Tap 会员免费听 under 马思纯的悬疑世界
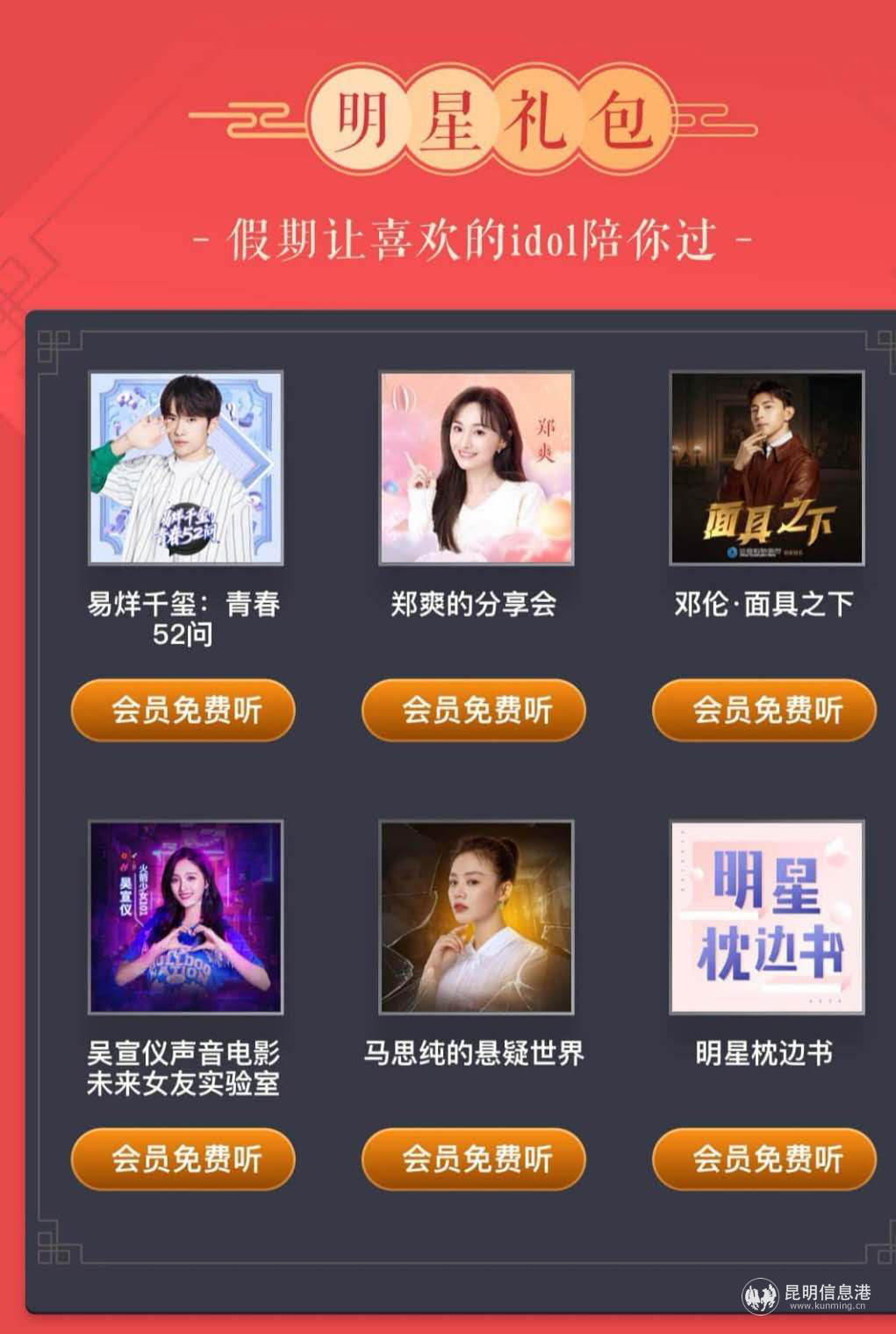Image resolution: width=896 pixels, height=1334 pixels. pos(474,1159)
